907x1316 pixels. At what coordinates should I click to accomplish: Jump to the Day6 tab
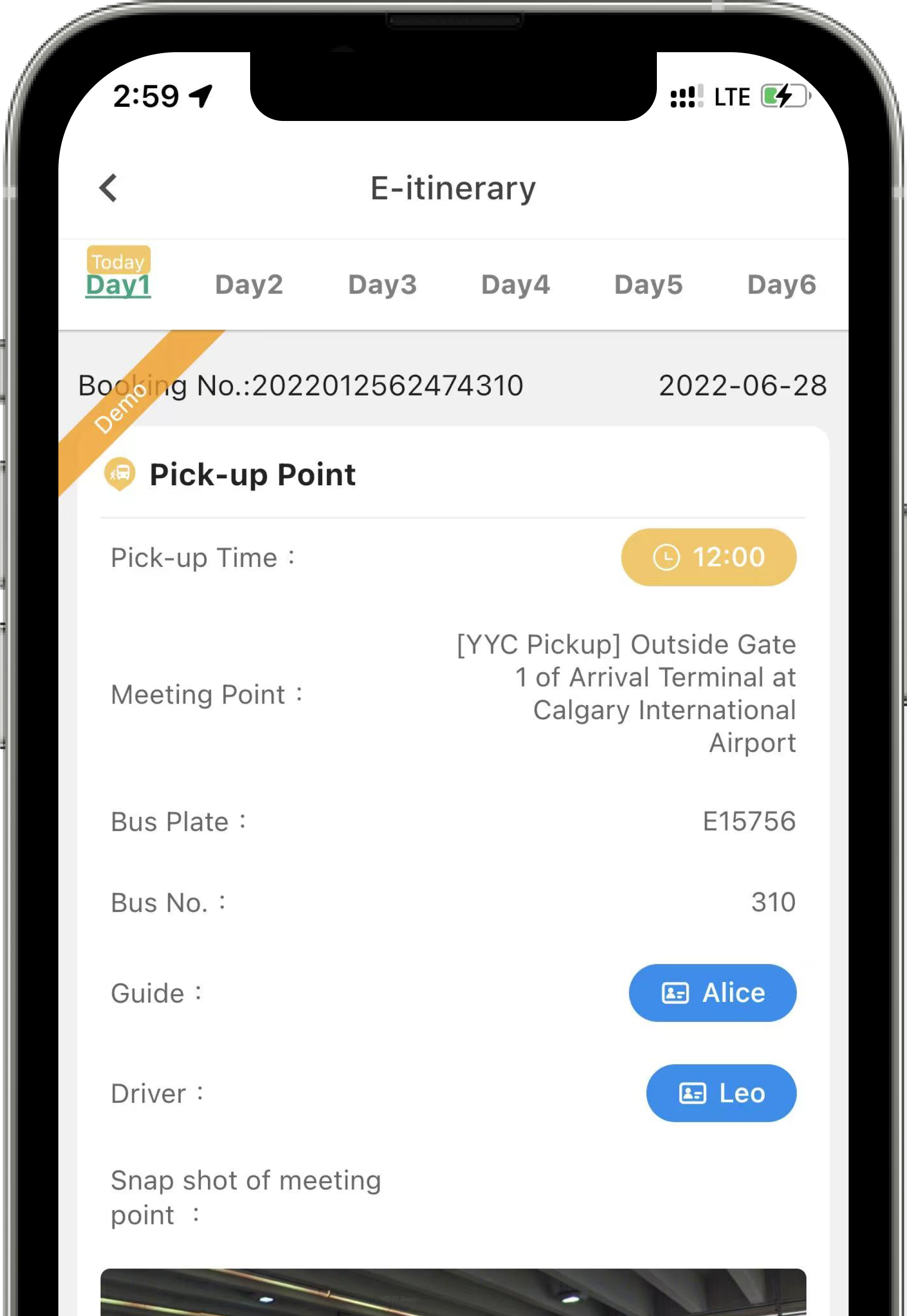click(x=781, y=285)
